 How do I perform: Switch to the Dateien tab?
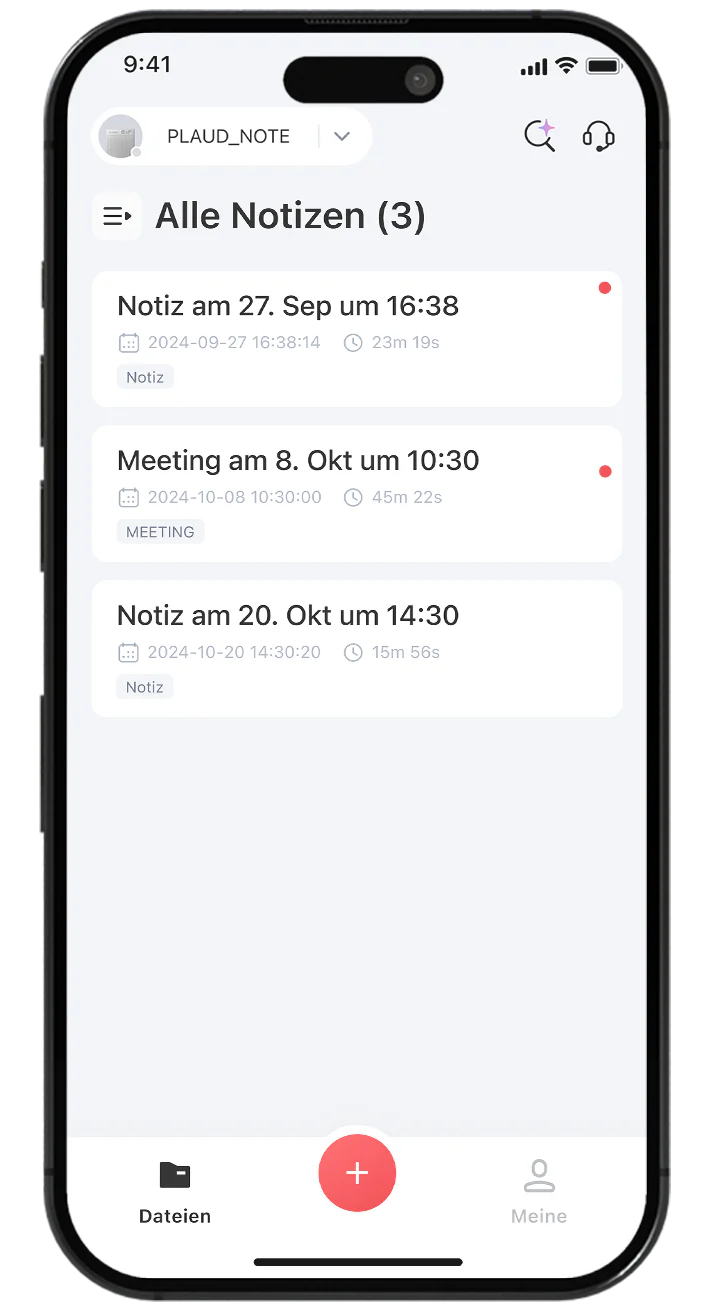(x=175, y=1192)
